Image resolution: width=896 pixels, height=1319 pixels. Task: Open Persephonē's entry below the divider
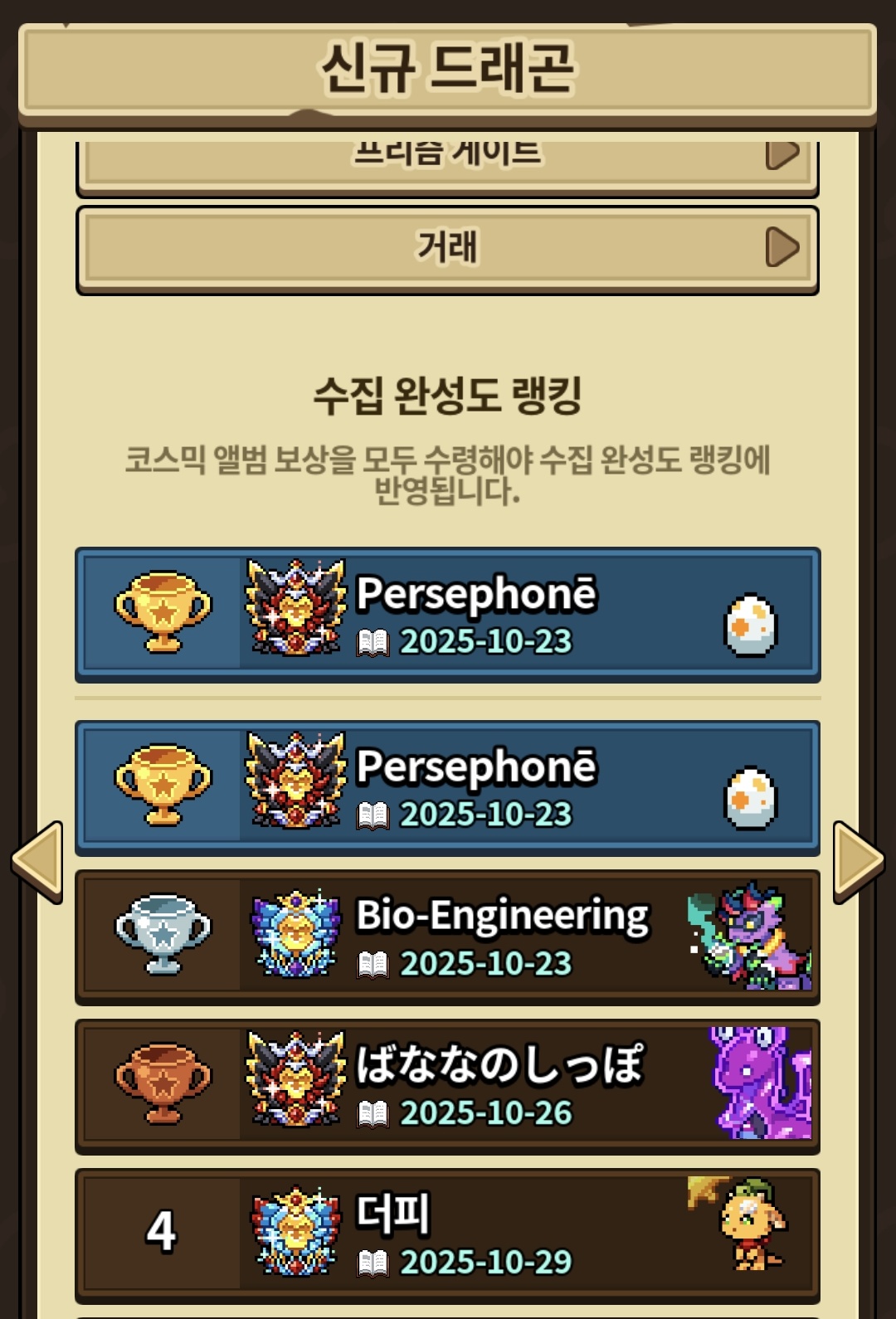[x=447, y=787]
